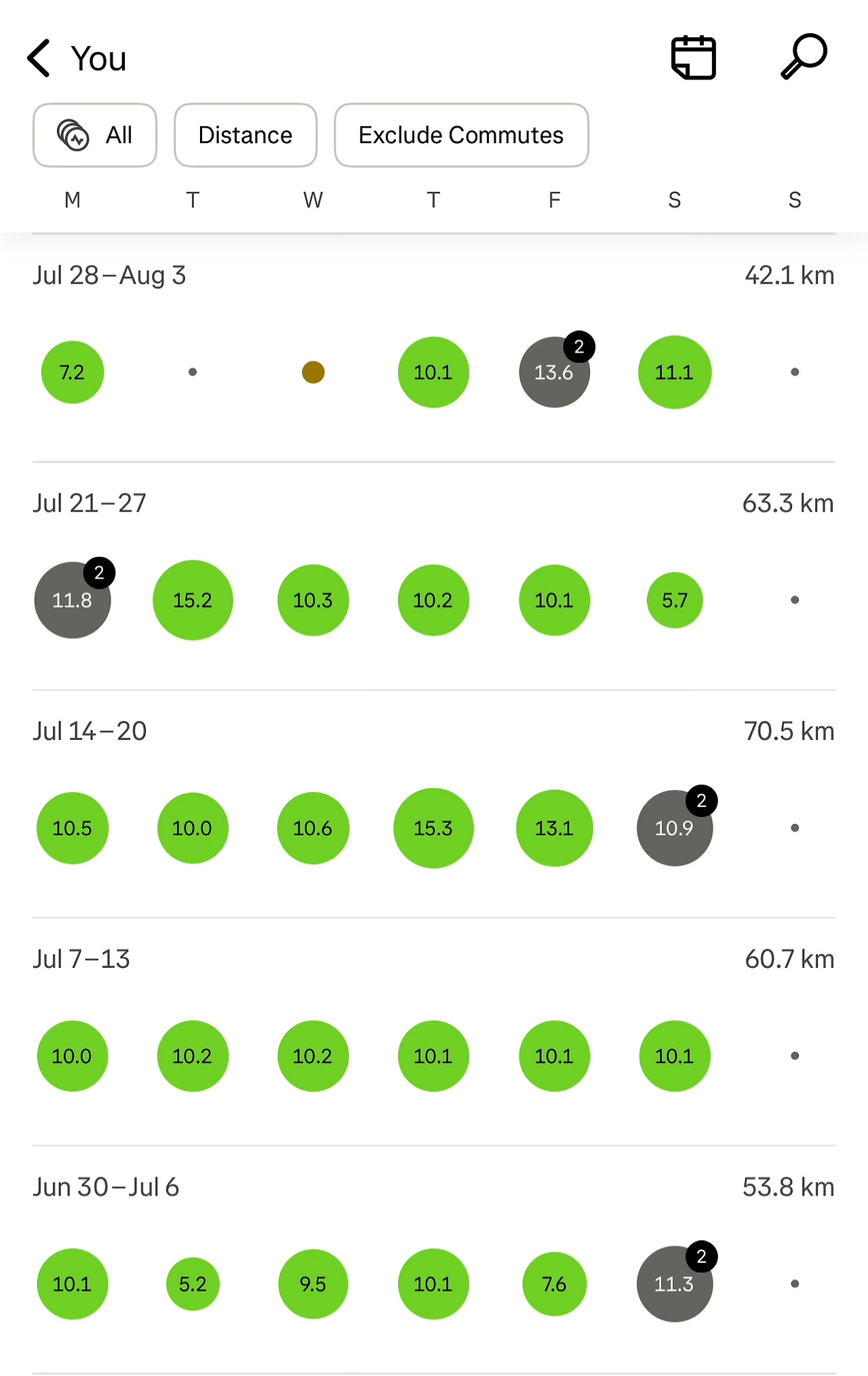Open the 11.1 km Saturday activity
The height and width of the screenshot is (1376, 868).
[675, 372]
